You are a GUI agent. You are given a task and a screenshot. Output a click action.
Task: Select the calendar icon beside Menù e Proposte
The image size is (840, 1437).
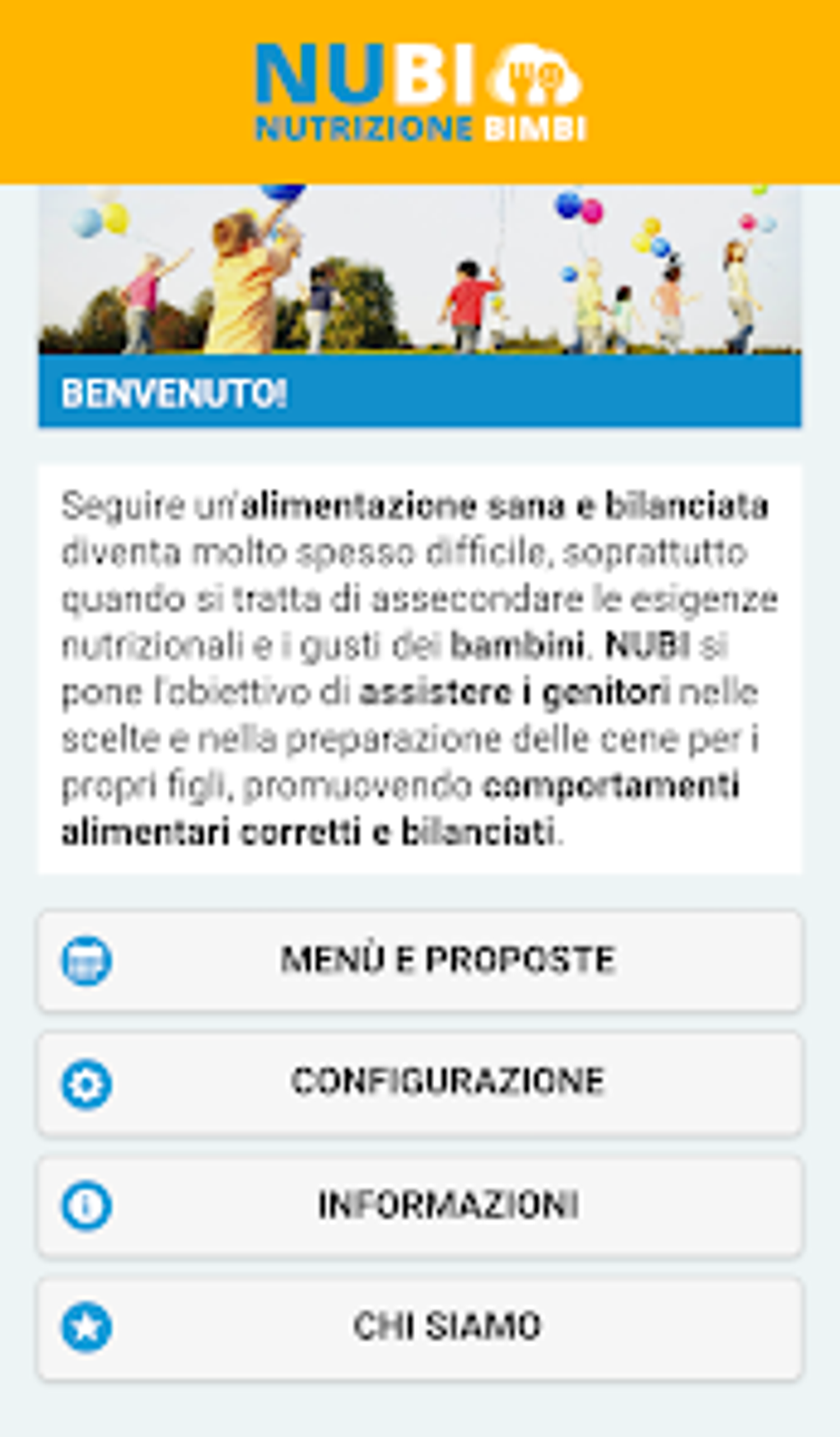tap(85, 959)
